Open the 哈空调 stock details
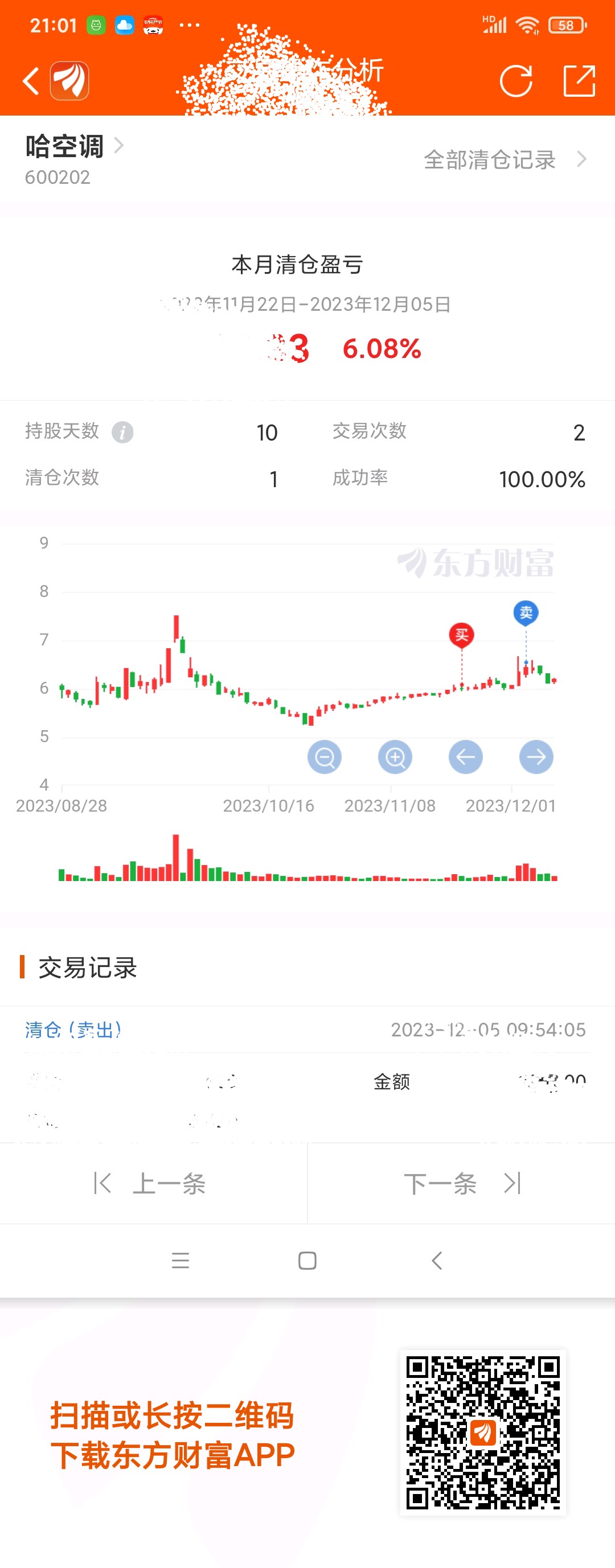The height and width of the screenshot is (1568, 615). click(x=73, y=147)
